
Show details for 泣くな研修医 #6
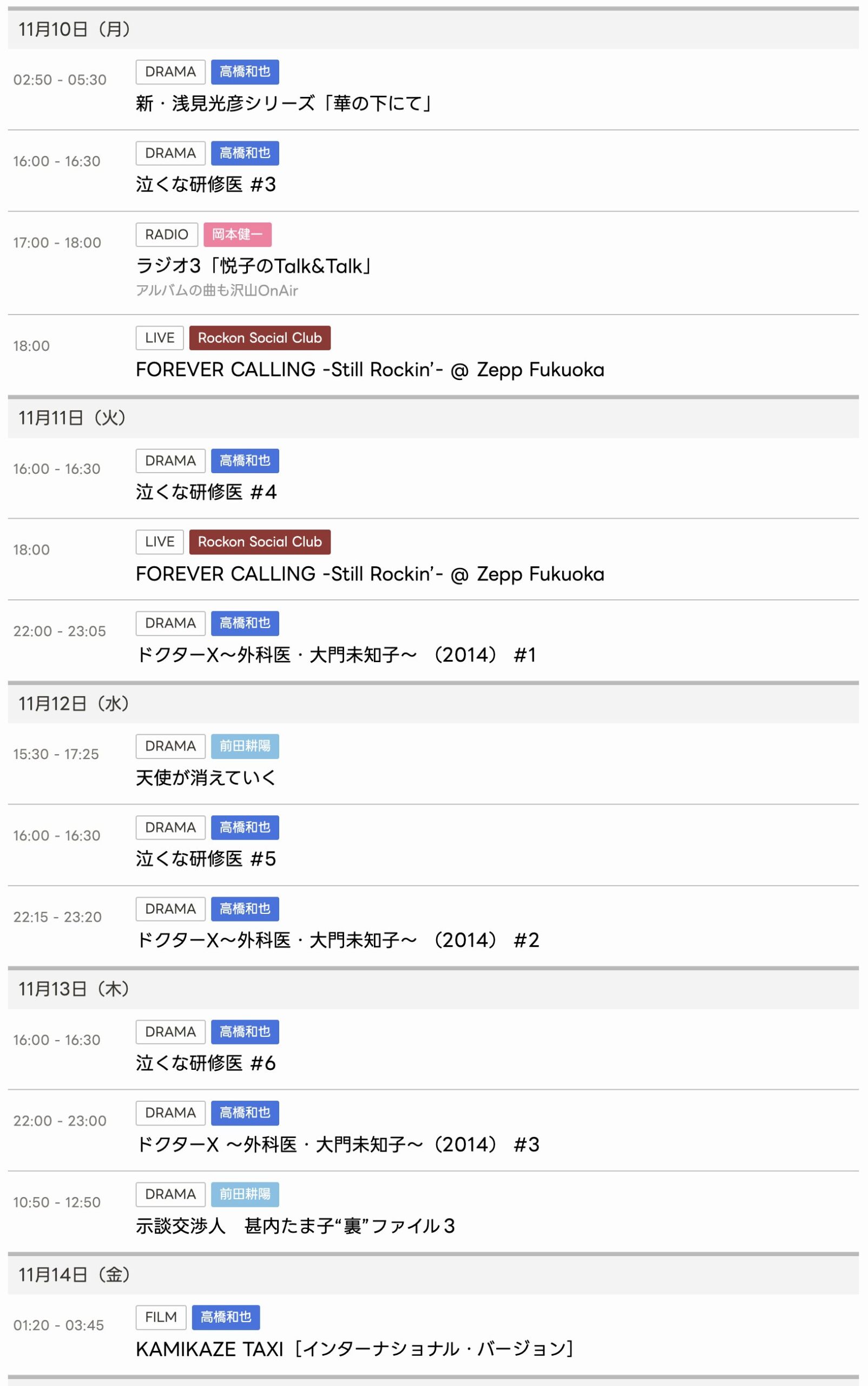tap(206, 1063)
